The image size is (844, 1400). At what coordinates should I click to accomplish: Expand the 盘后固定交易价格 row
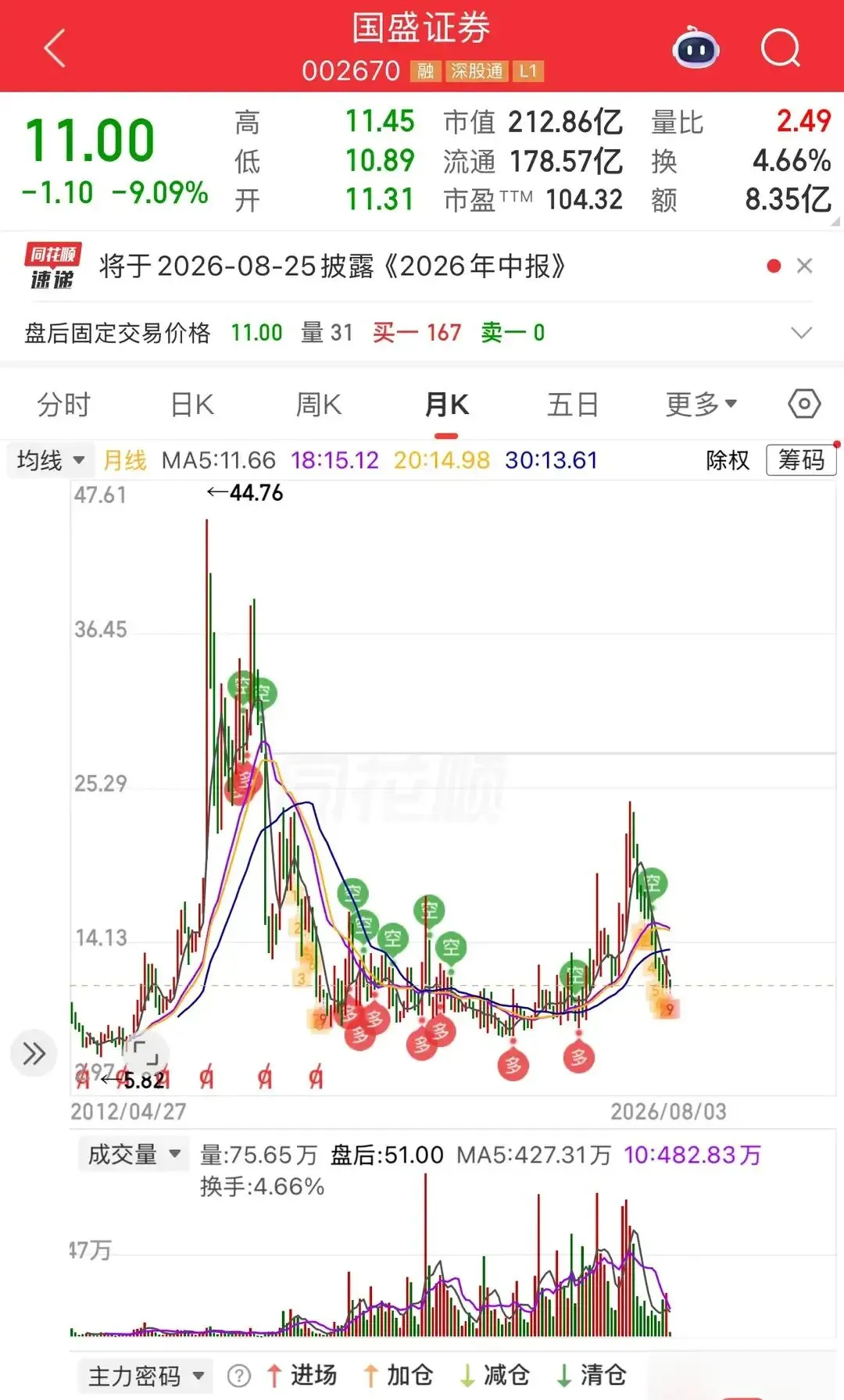[x=802, y=333]
